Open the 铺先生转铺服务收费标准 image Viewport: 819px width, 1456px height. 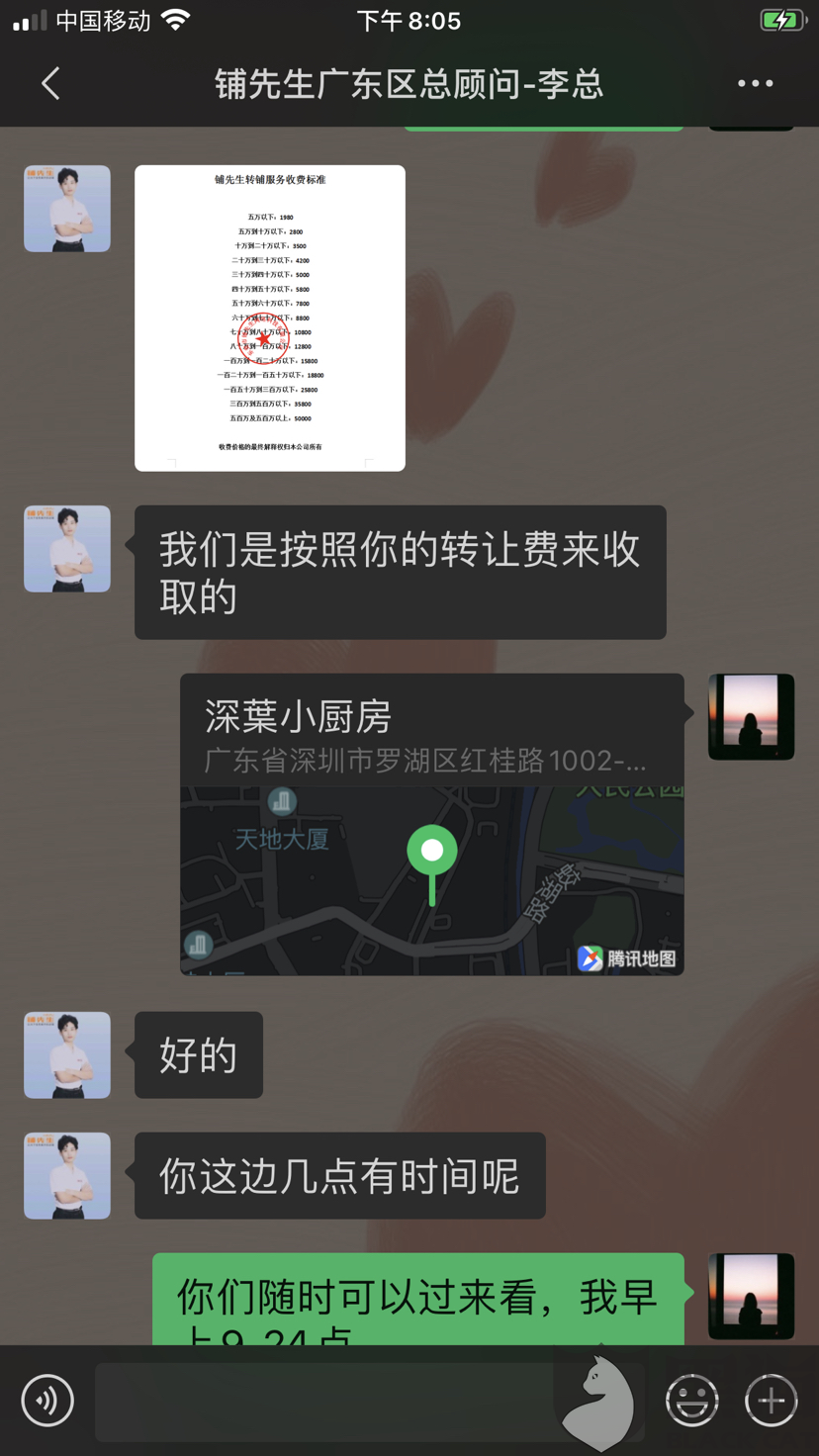point(270,318)
